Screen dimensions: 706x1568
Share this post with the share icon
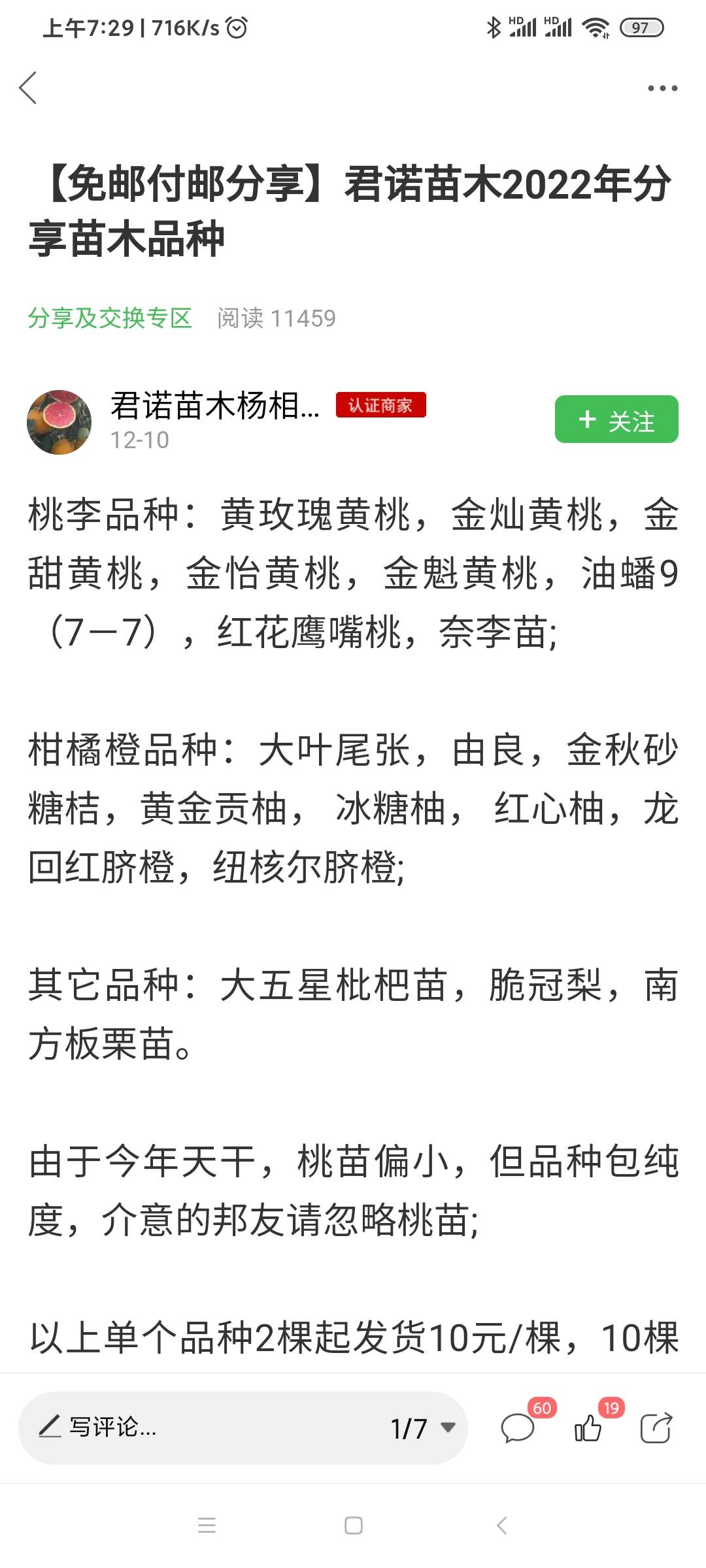coord(656,1428)
